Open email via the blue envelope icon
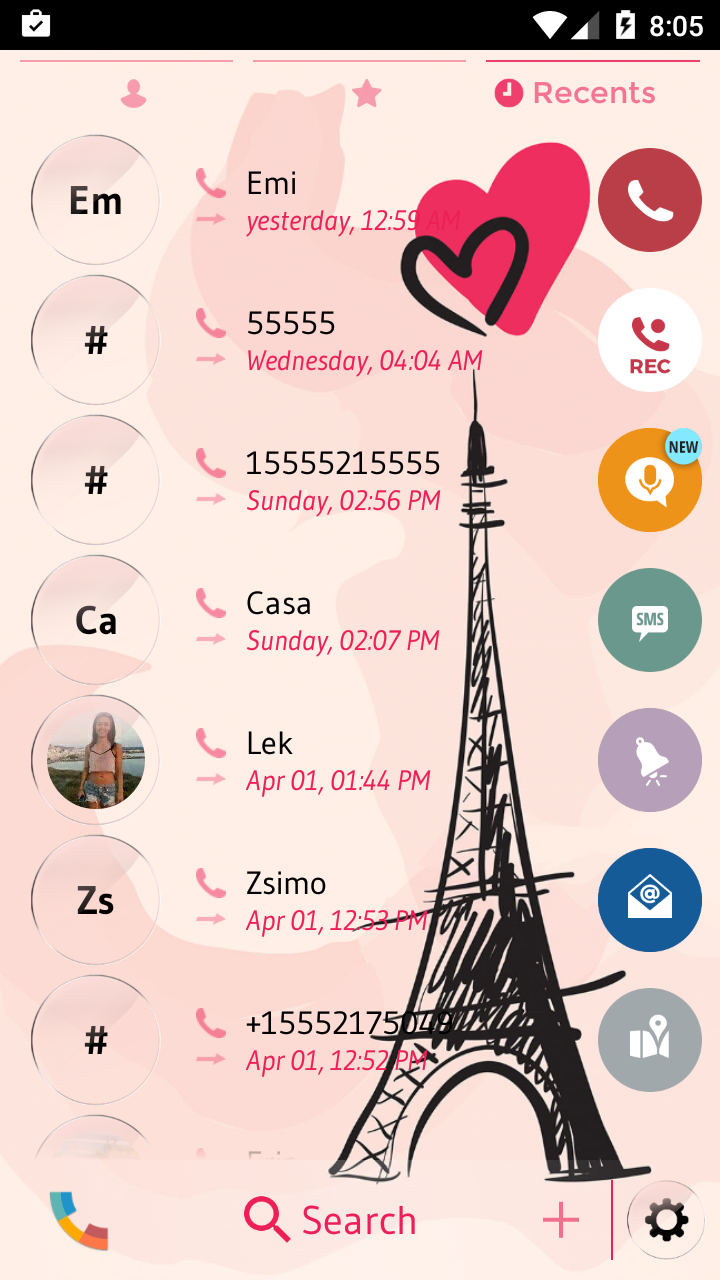720x1280 pixels. click(x=649, y=900)
